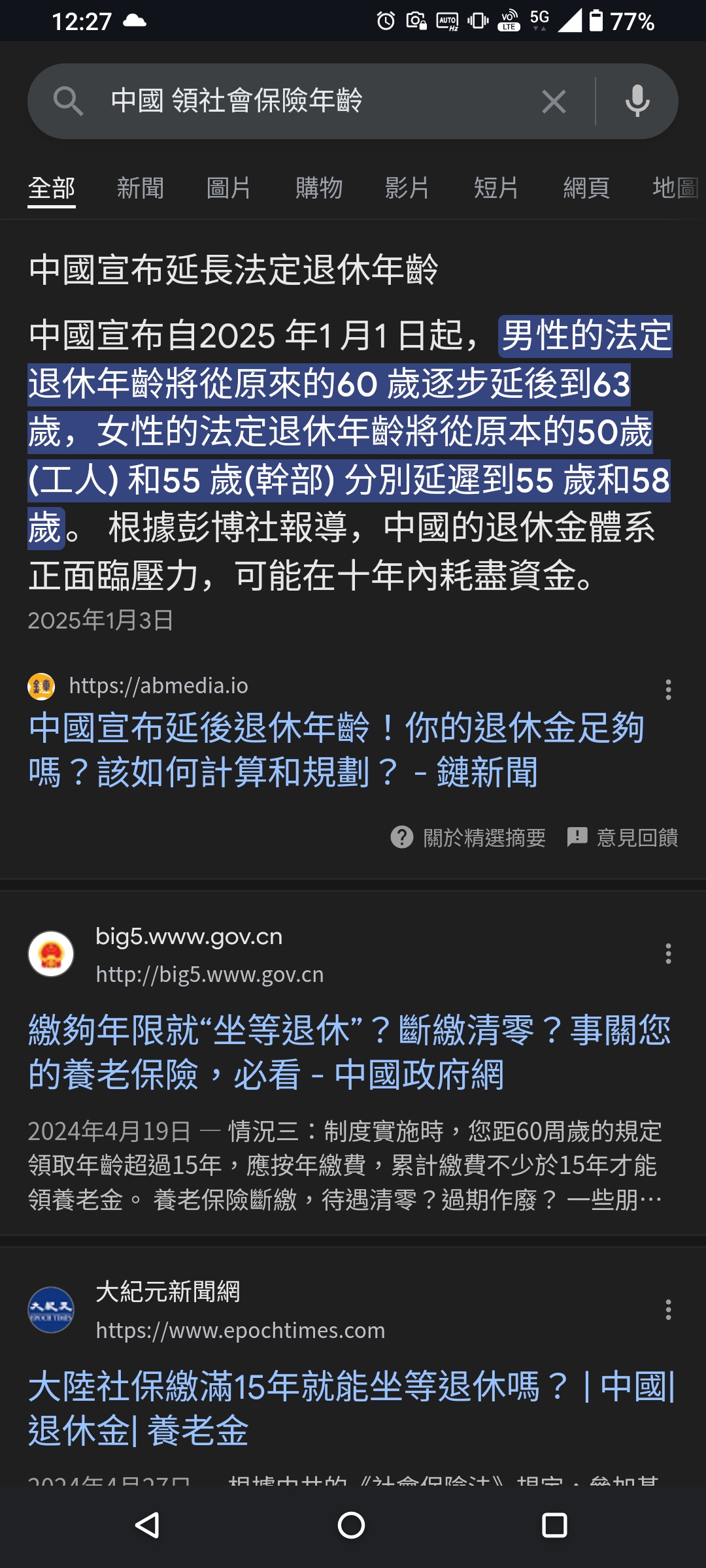This screenshot has width=706, height=1568.
Task: Send feedback via 意見回饋
Action: click(622, 837)
